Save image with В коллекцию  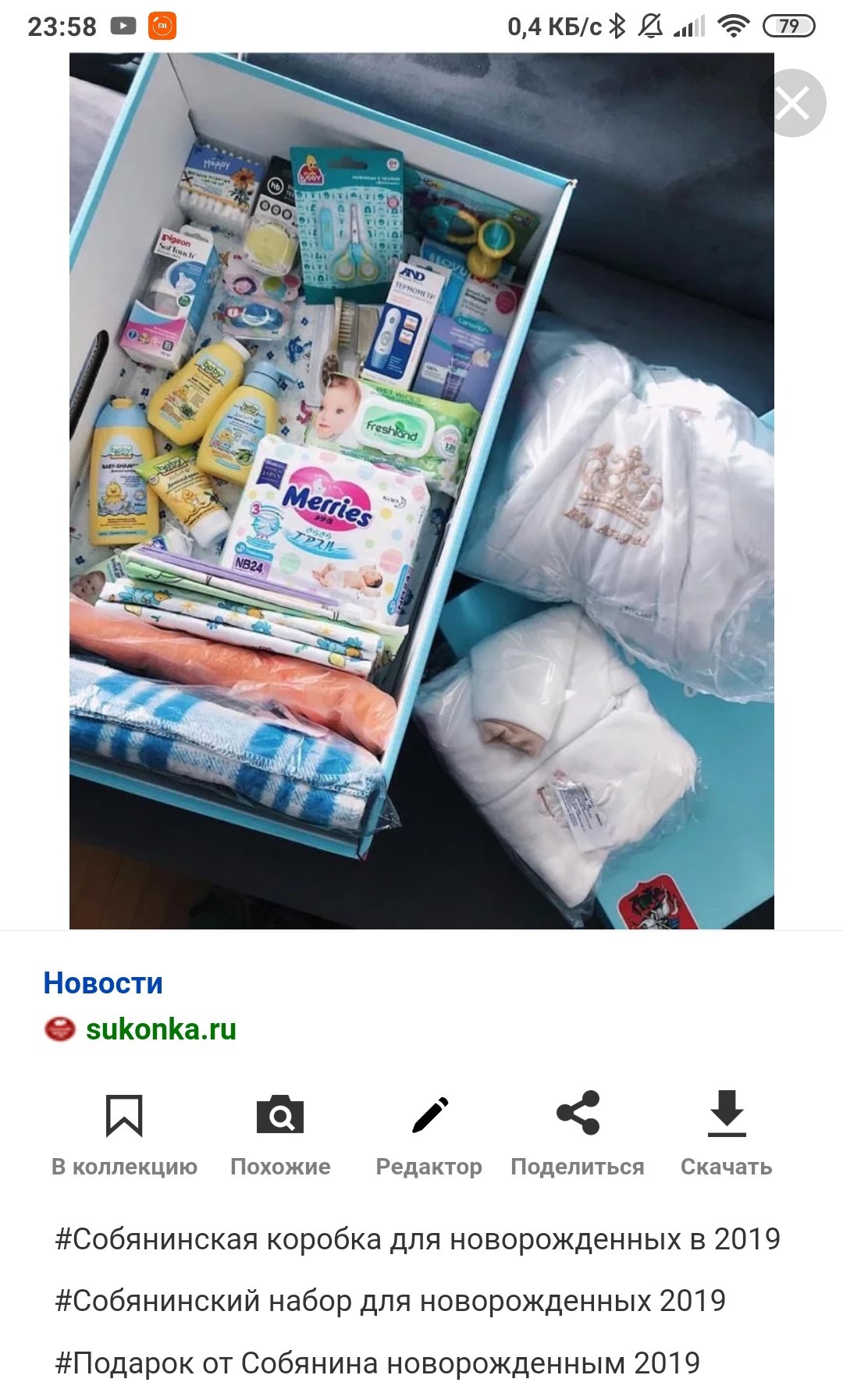(124, 1135)
